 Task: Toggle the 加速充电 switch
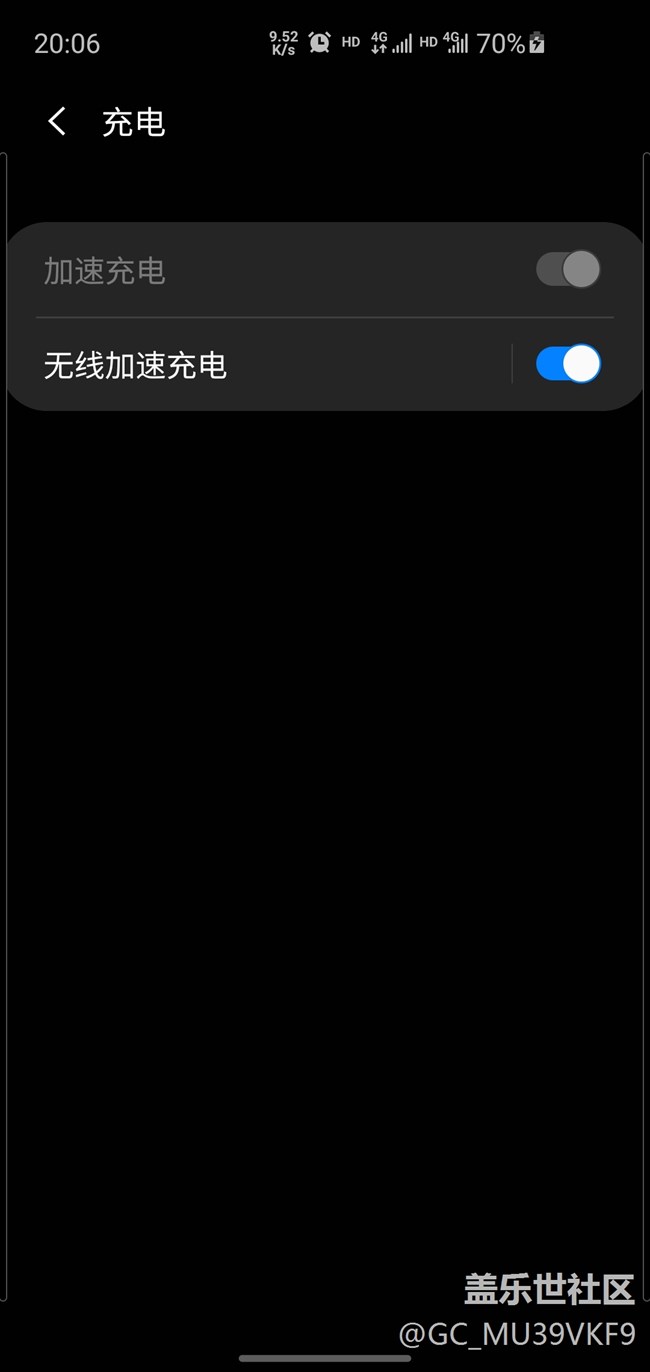(567, 269)
